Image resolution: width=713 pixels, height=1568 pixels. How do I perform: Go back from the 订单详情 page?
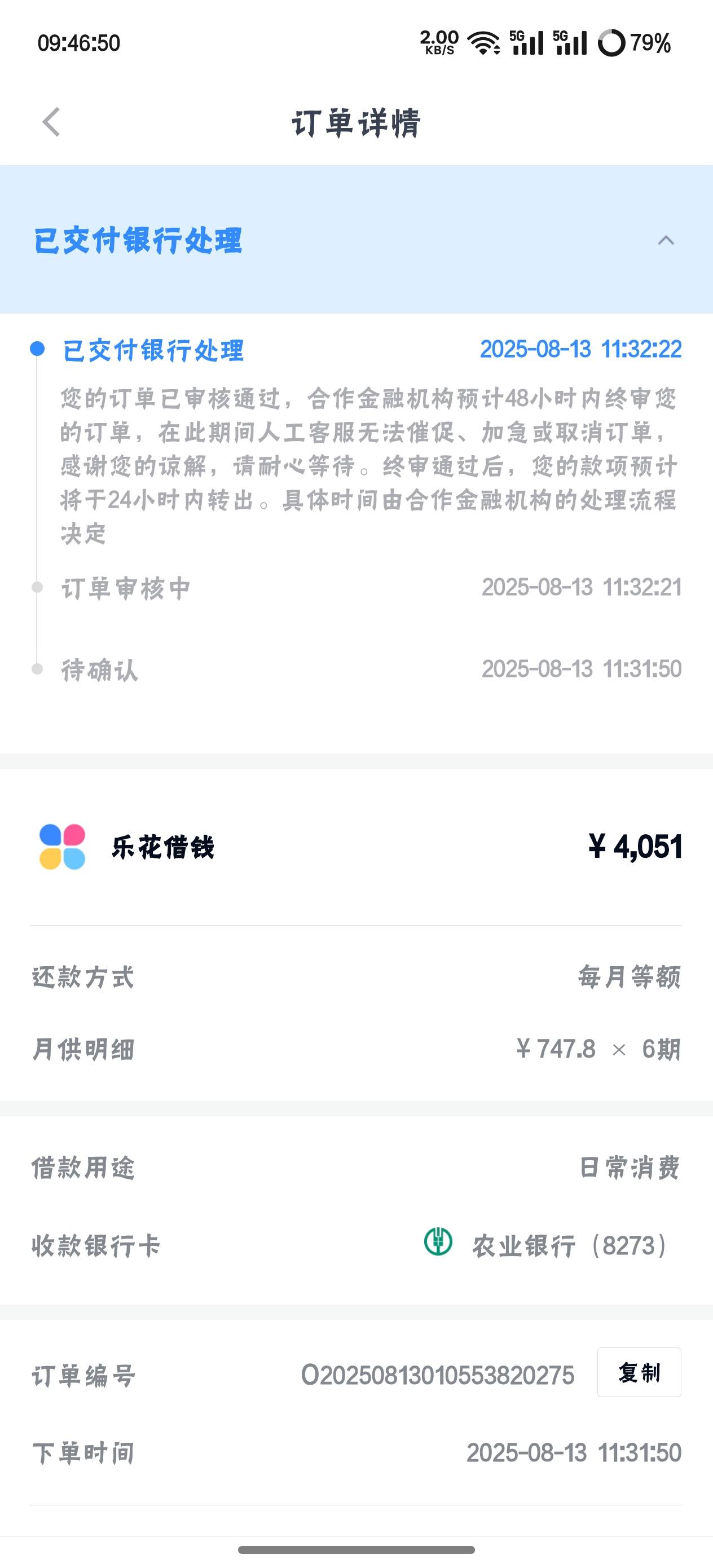[52, 122]
